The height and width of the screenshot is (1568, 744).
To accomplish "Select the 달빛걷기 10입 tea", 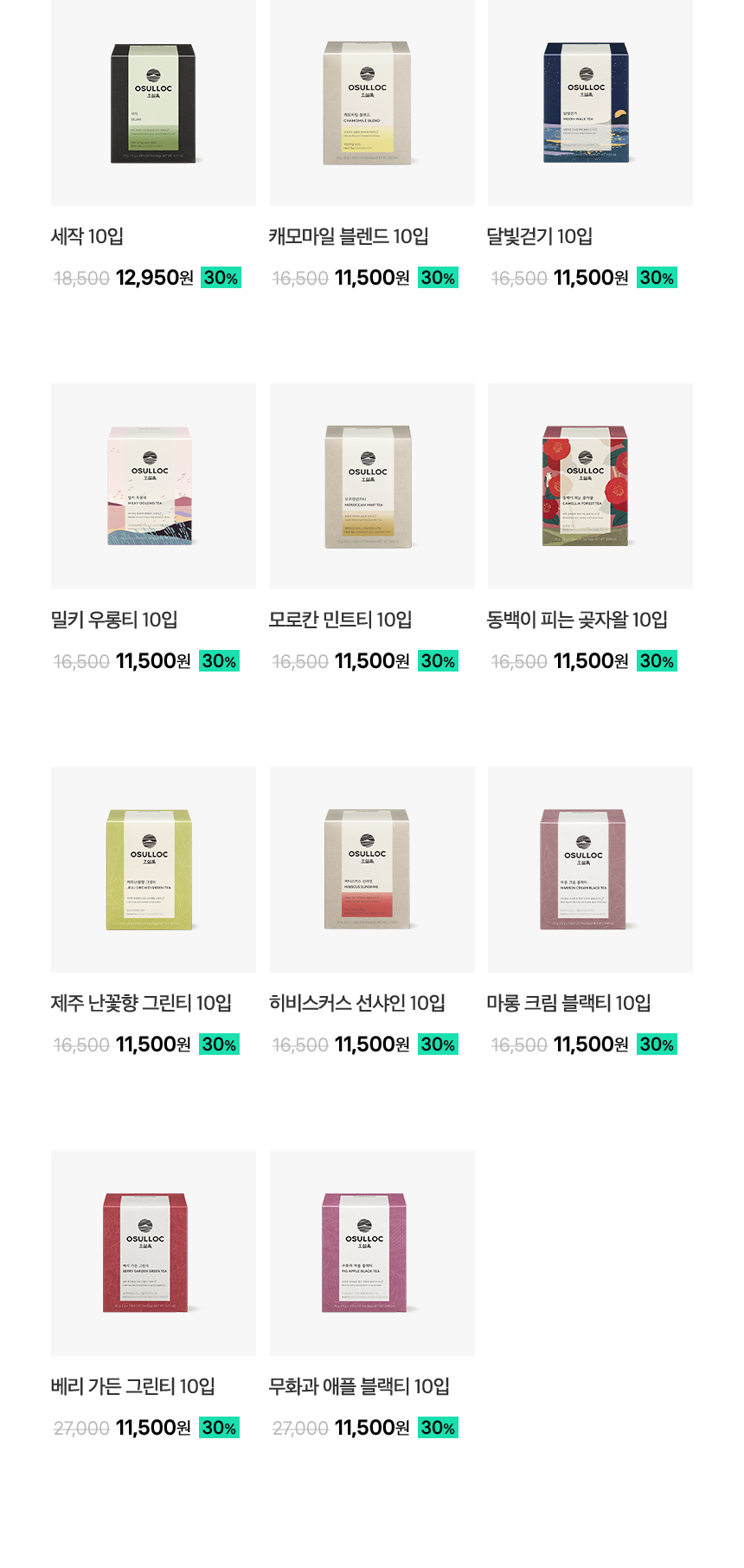I will (590, 104).
